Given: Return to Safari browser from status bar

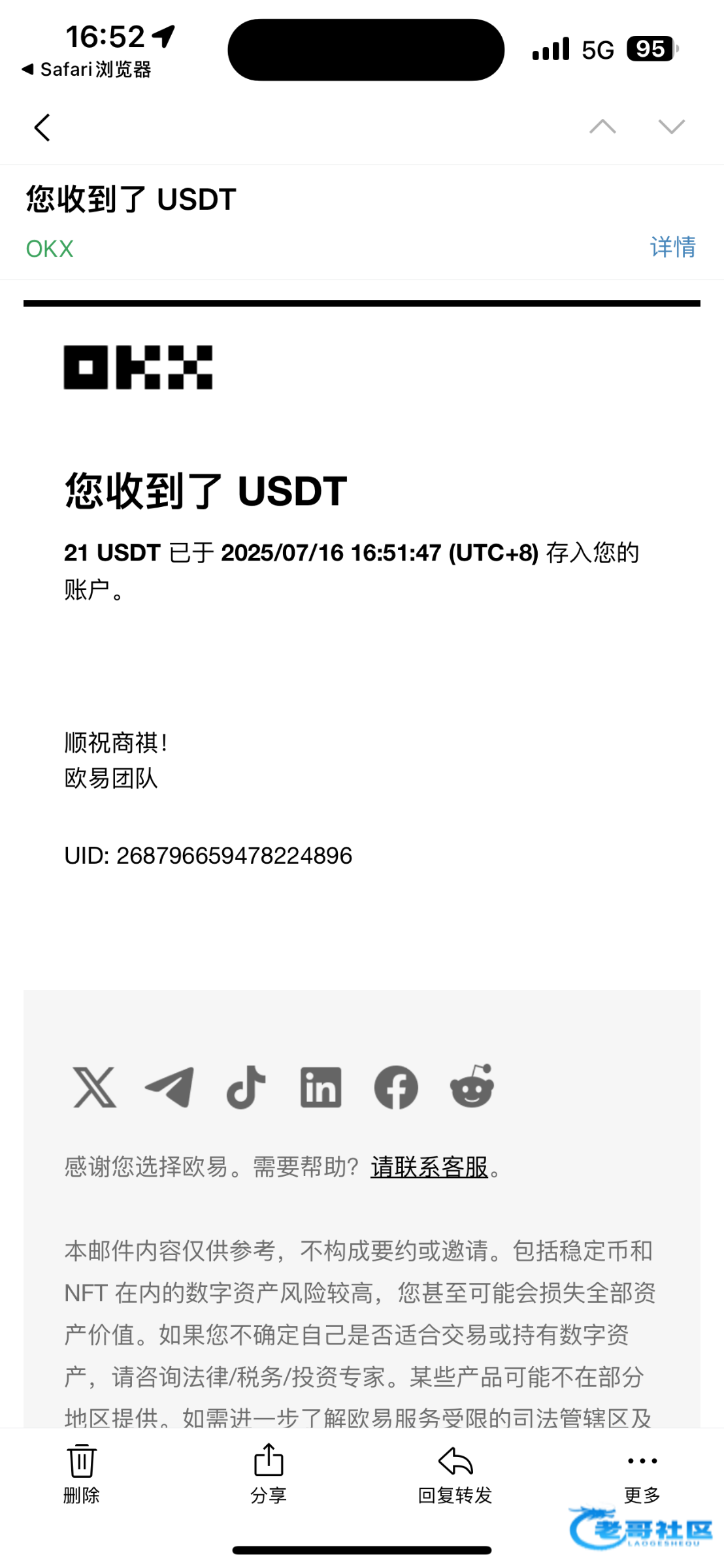Looking at the screenshot, I should (86, 69).
